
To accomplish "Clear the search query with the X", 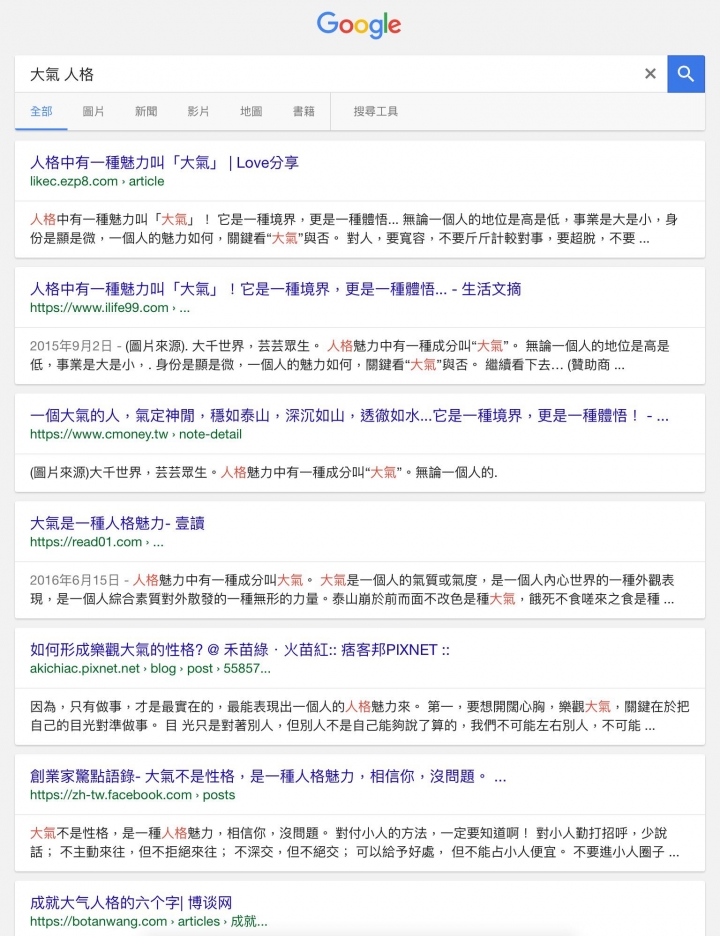I will [x=650, y=73].
